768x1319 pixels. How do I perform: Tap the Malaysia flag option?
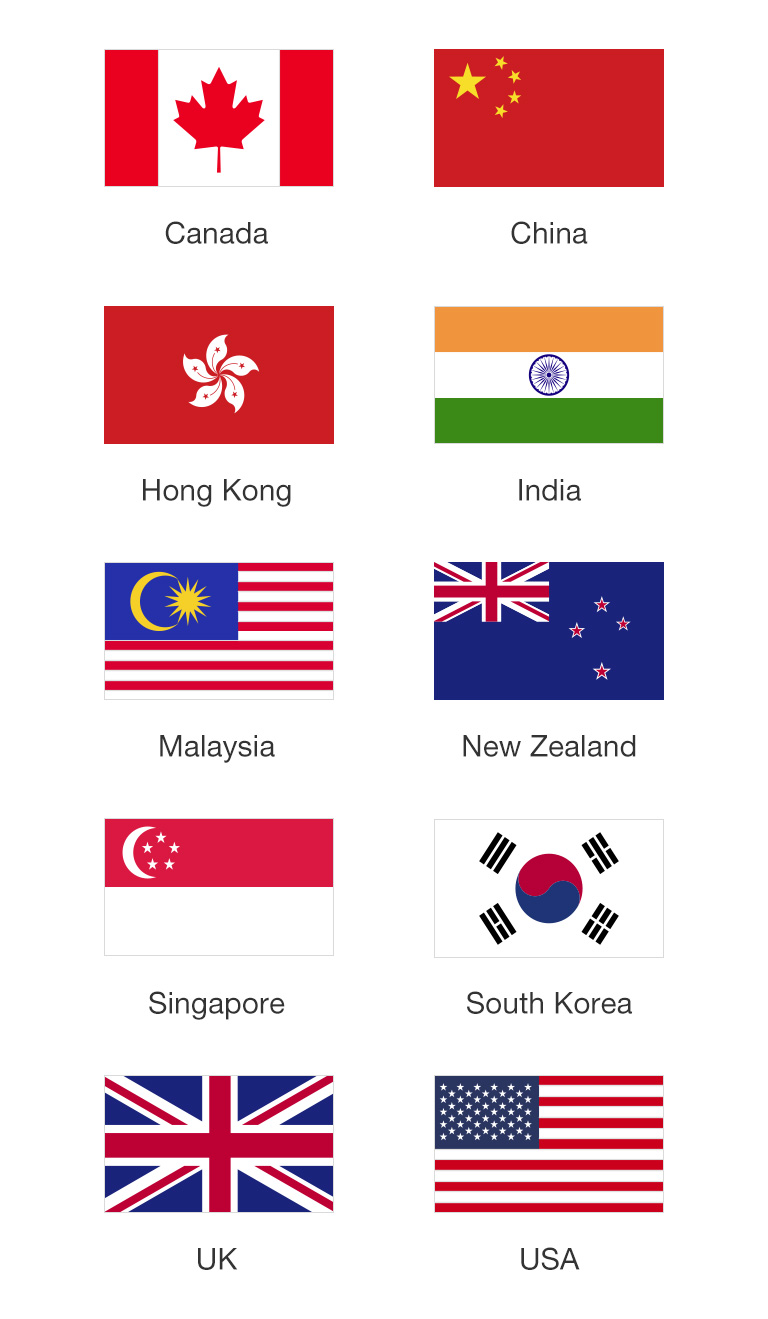tap(218, 631)
